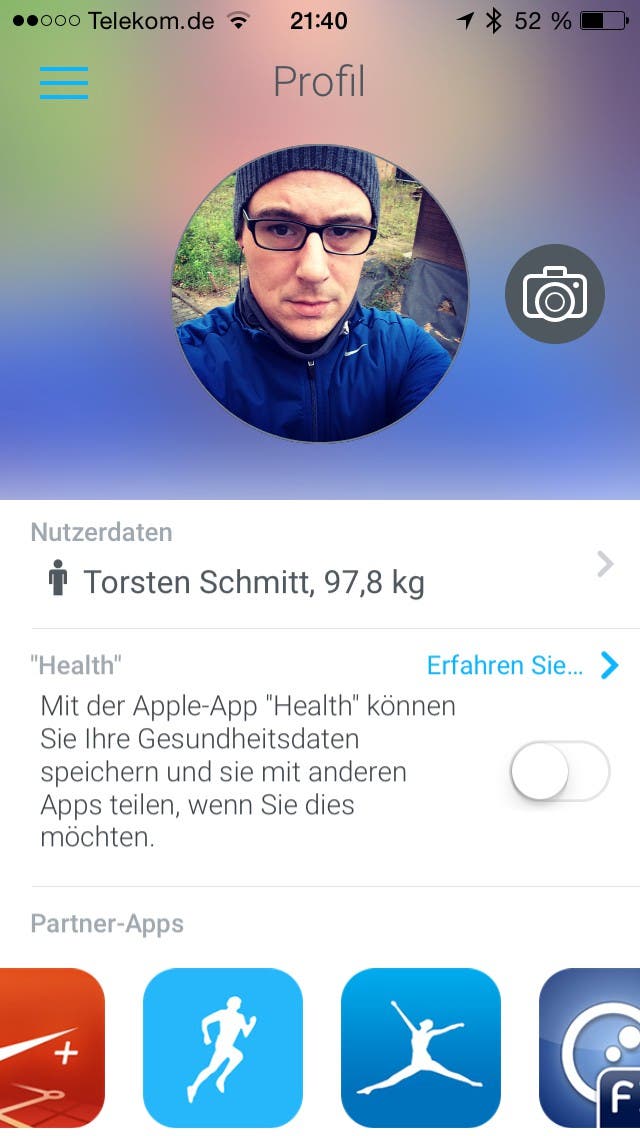The height and width of the screenshot is (1136, 640).
Task: Tap the camera button to change profile photo
Action: pyautogui.click(x=555, y=294)
